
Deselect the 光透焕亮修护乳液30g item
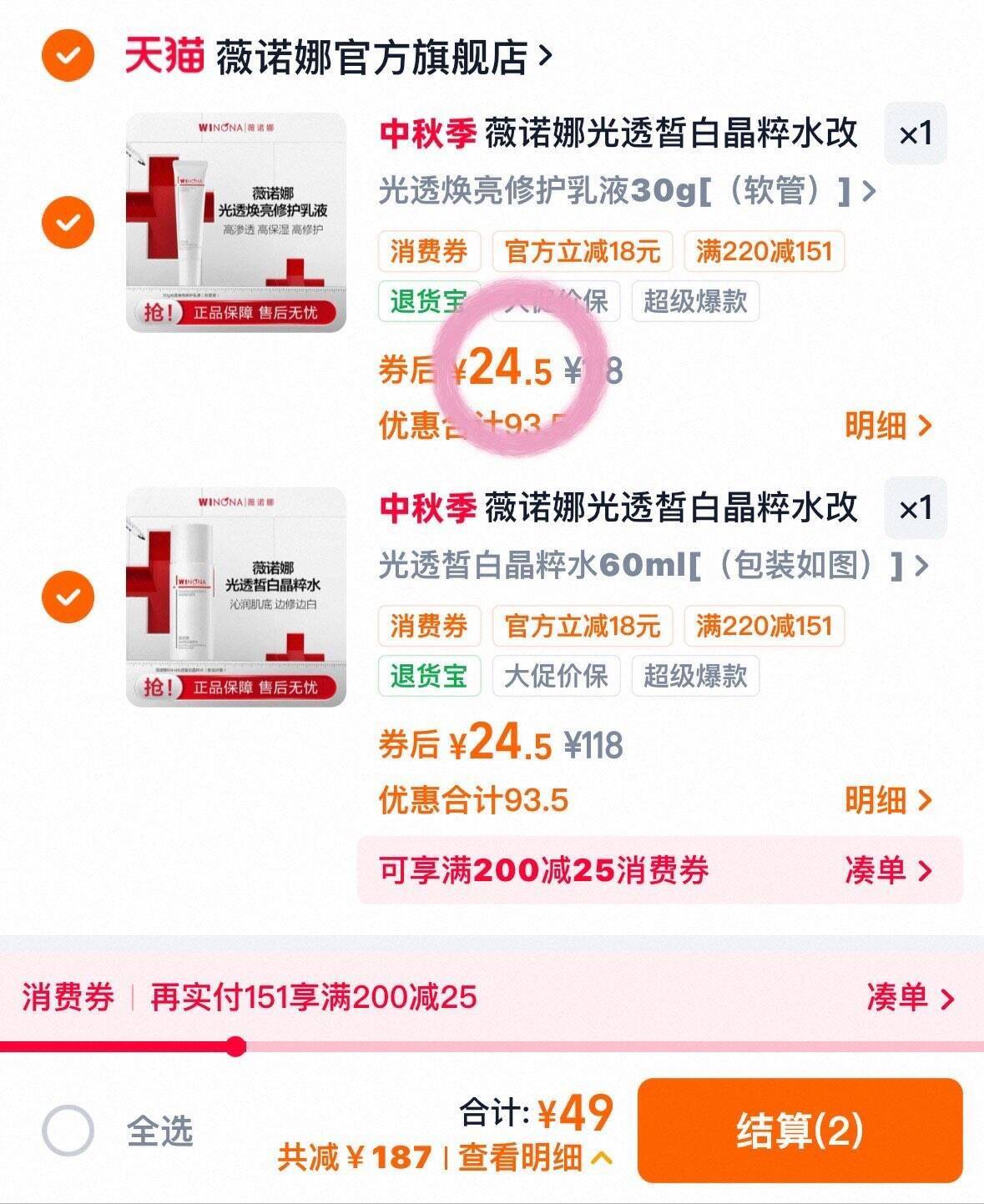tap(68, 223)
